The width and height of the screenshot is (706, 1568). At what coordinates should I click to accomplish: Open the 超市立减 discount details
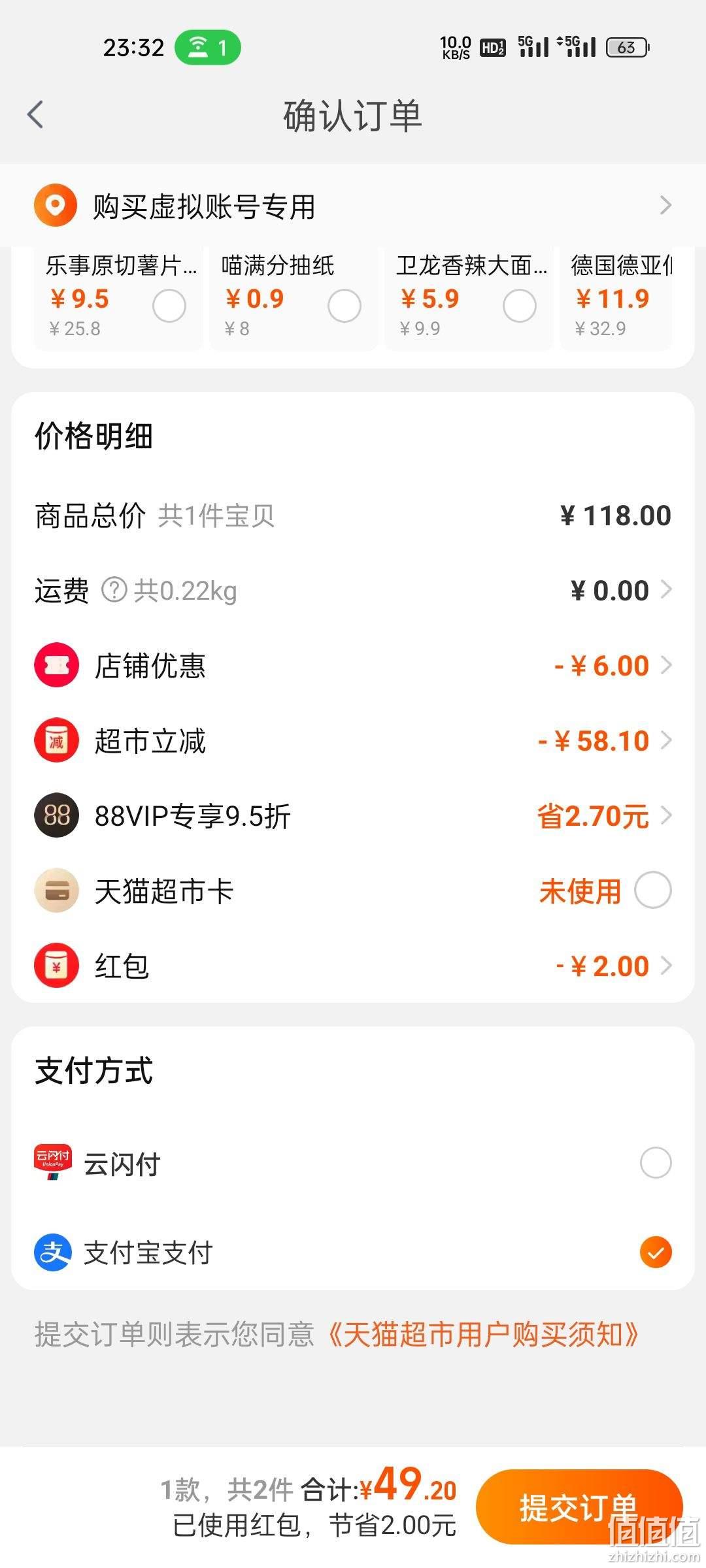(x=353, y=741)
